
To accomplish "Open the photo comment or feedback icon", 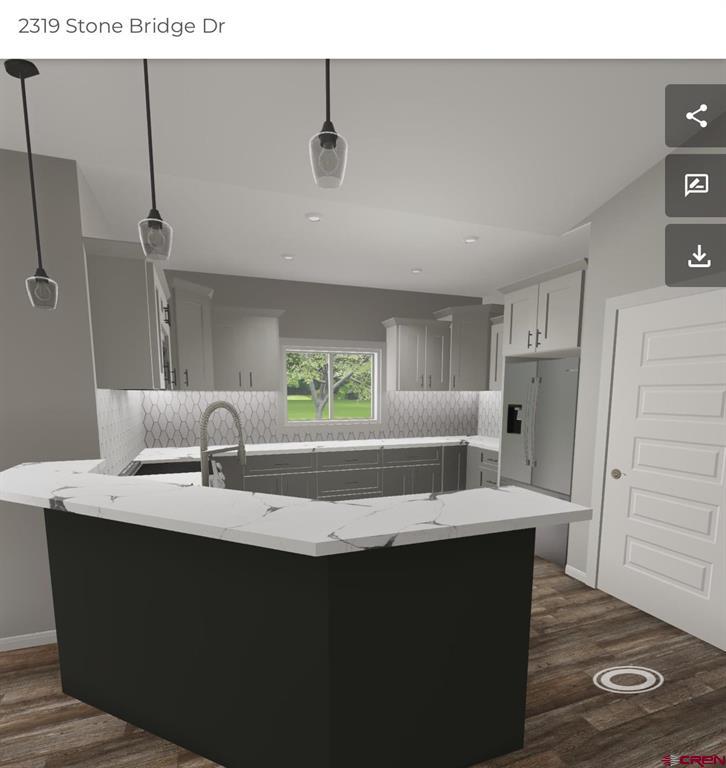I will pos(697,185).
